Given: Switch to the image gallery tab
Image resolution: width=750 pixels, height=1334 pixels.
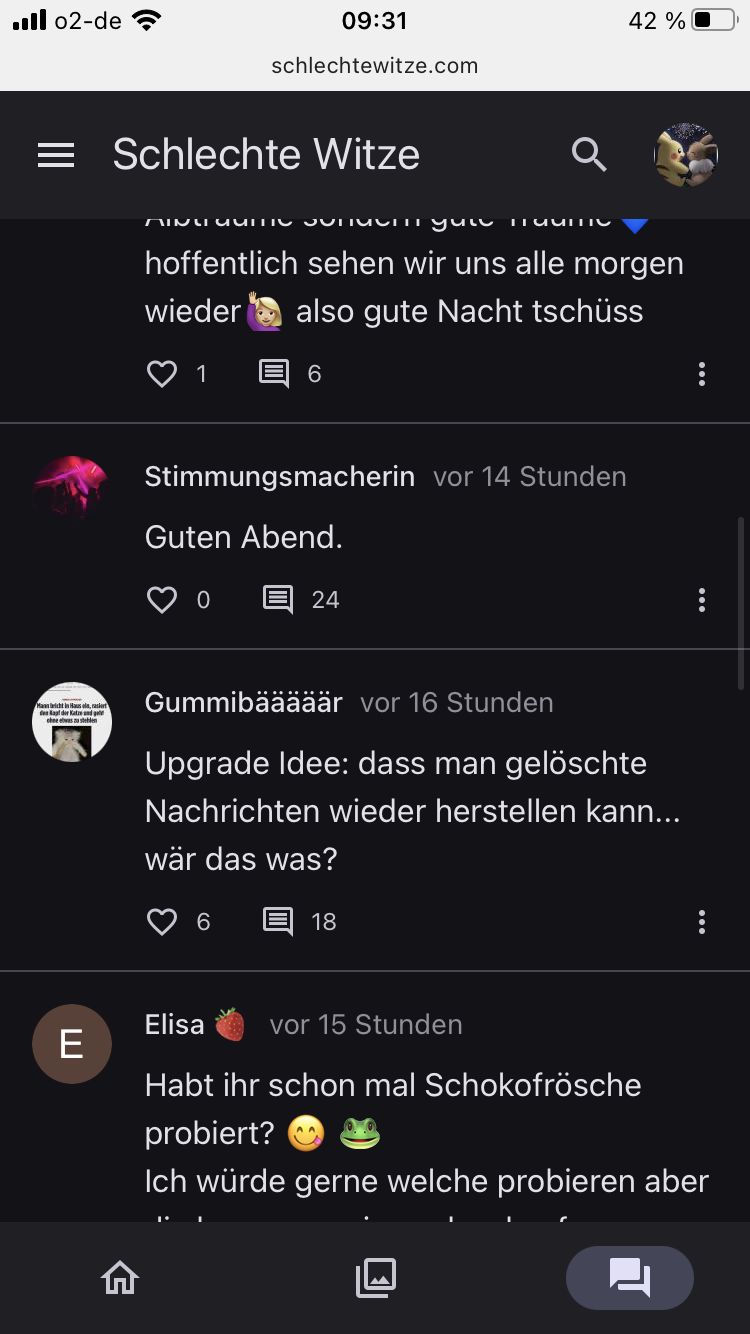Looking at the screenshot, I should (376, 1278).
